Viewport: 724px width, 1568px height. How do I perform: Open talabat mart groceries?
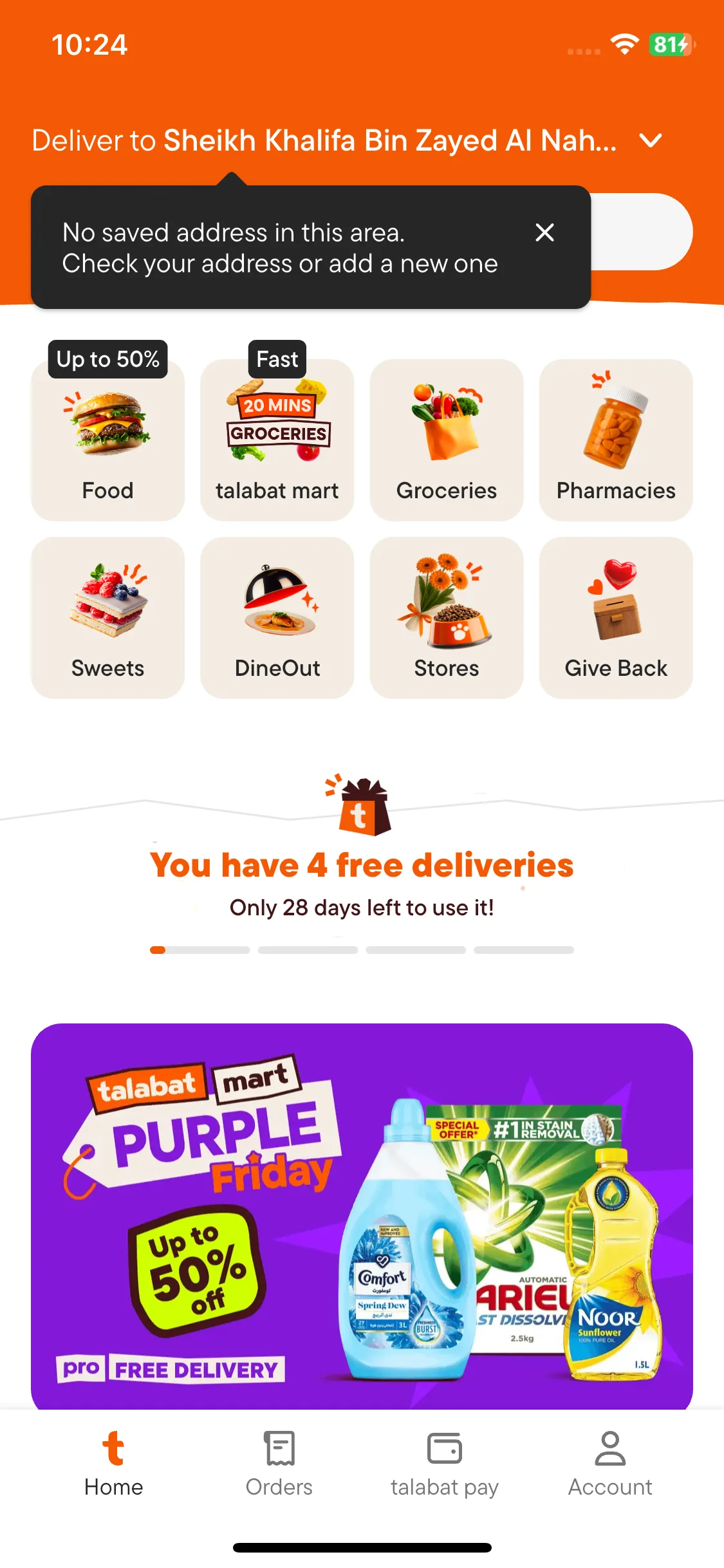point(277,441)
